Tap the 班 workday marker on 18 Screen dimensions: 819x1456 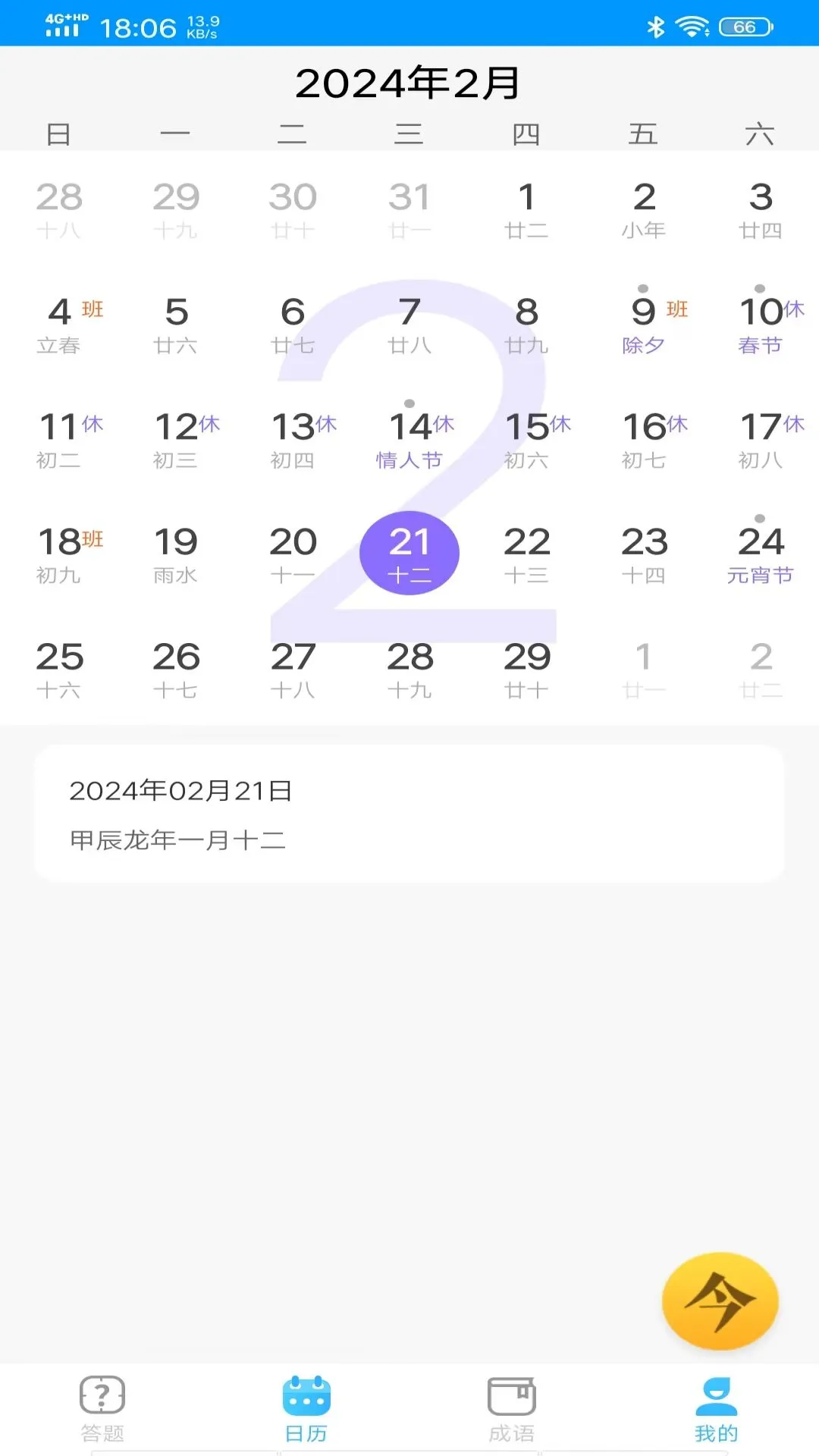pos(90,537)
